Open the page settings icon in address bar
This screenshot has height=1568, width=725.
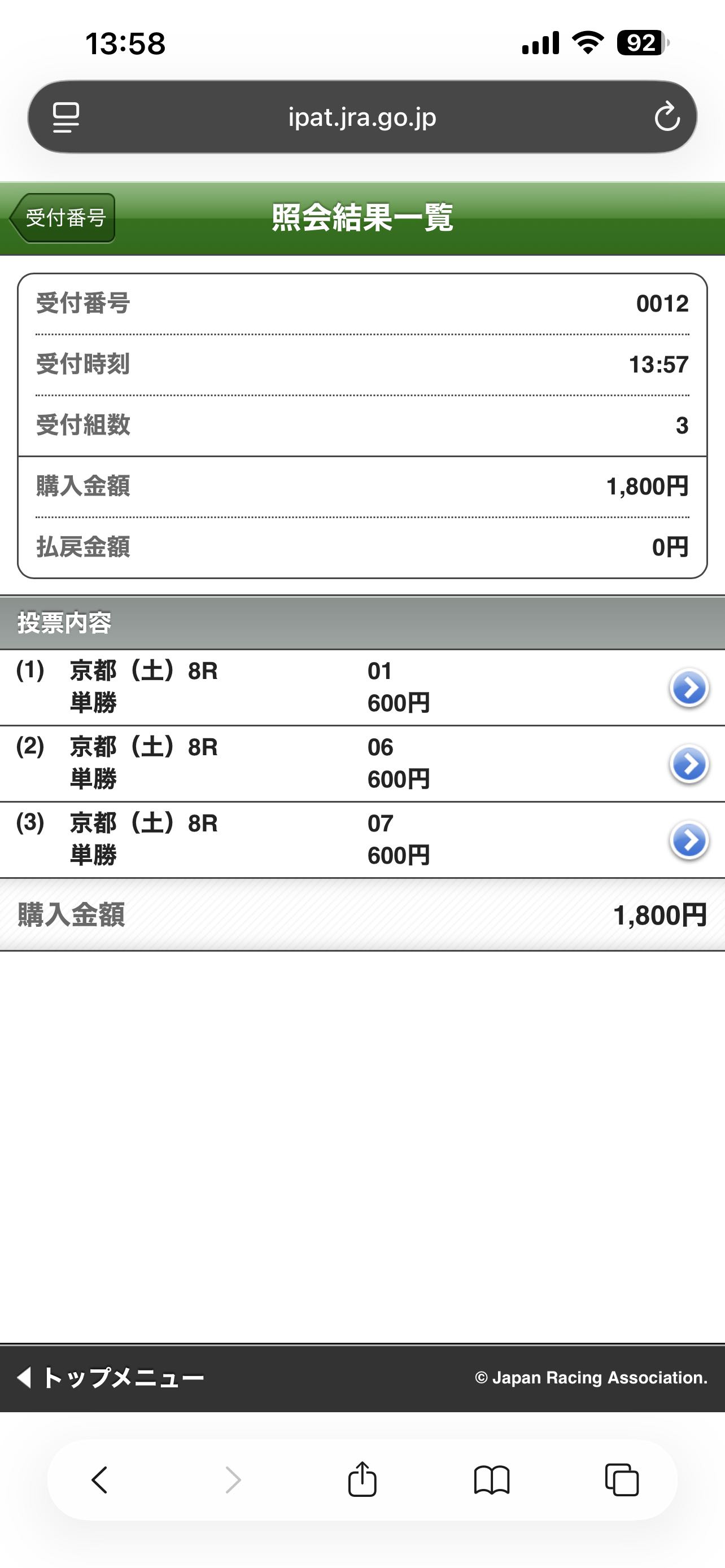click(x=65, y=117)
